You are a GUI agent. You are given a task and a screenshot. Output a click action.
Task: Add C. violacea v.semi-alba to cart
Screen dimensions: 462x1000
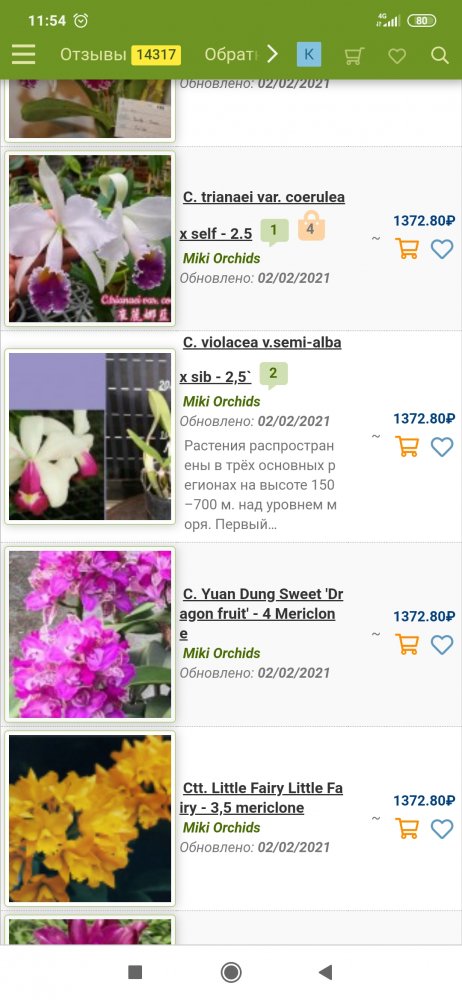[x=407, y=446]
